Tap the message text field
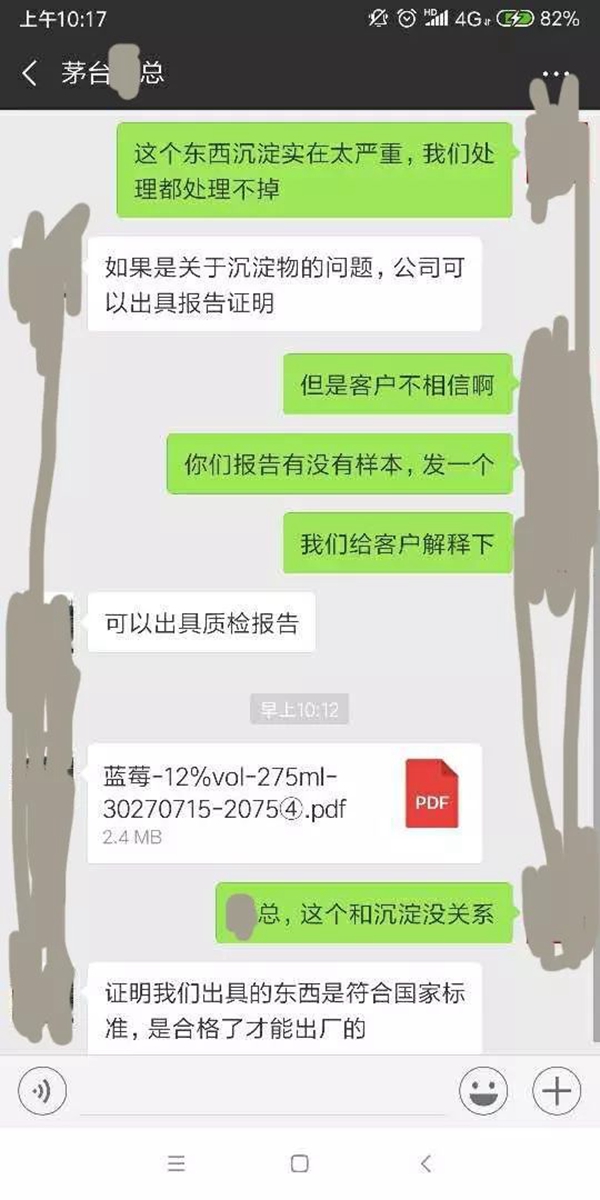The height and width of the screenshot is (1200, 600). coord(262,1089)
